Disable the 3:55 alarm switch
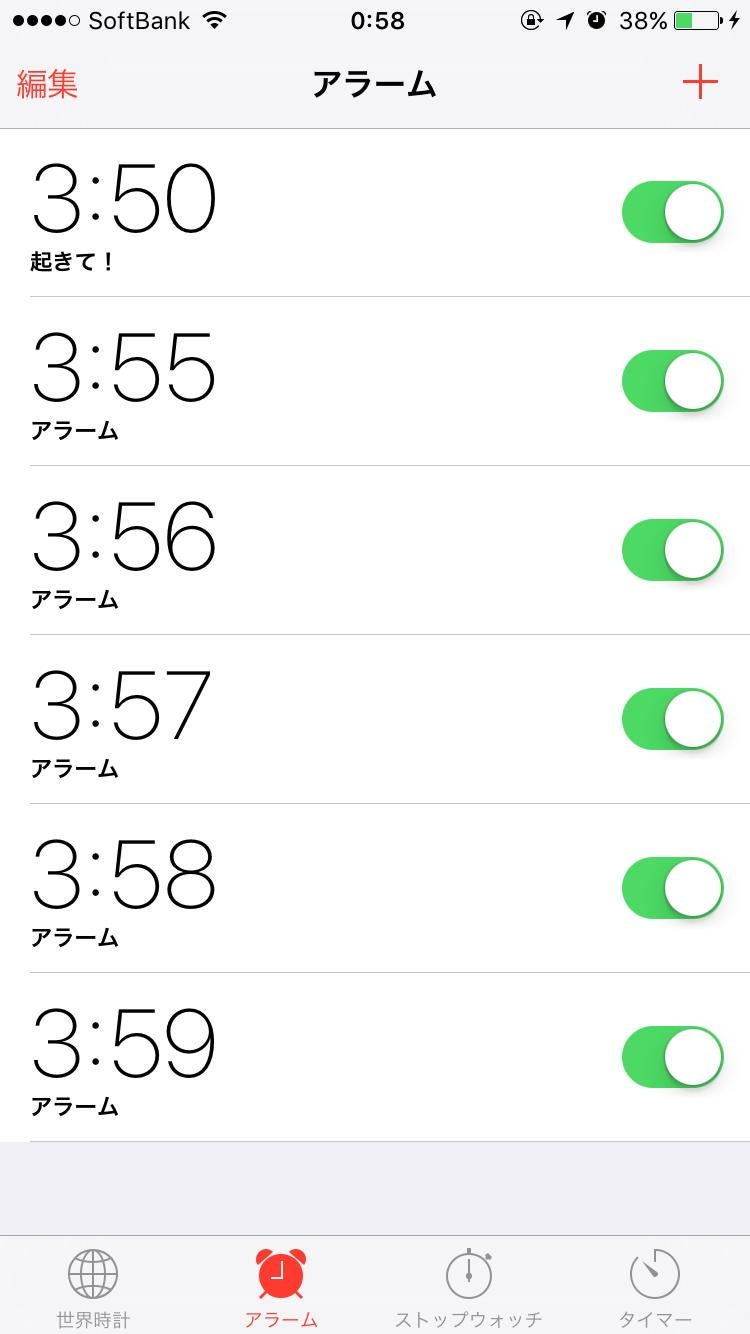 coord(672,381)
